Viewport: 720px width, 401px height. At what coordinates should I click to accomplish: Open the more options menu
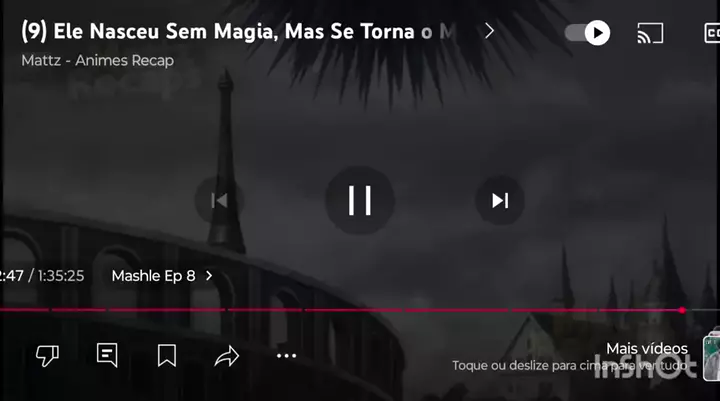point(287,355)
